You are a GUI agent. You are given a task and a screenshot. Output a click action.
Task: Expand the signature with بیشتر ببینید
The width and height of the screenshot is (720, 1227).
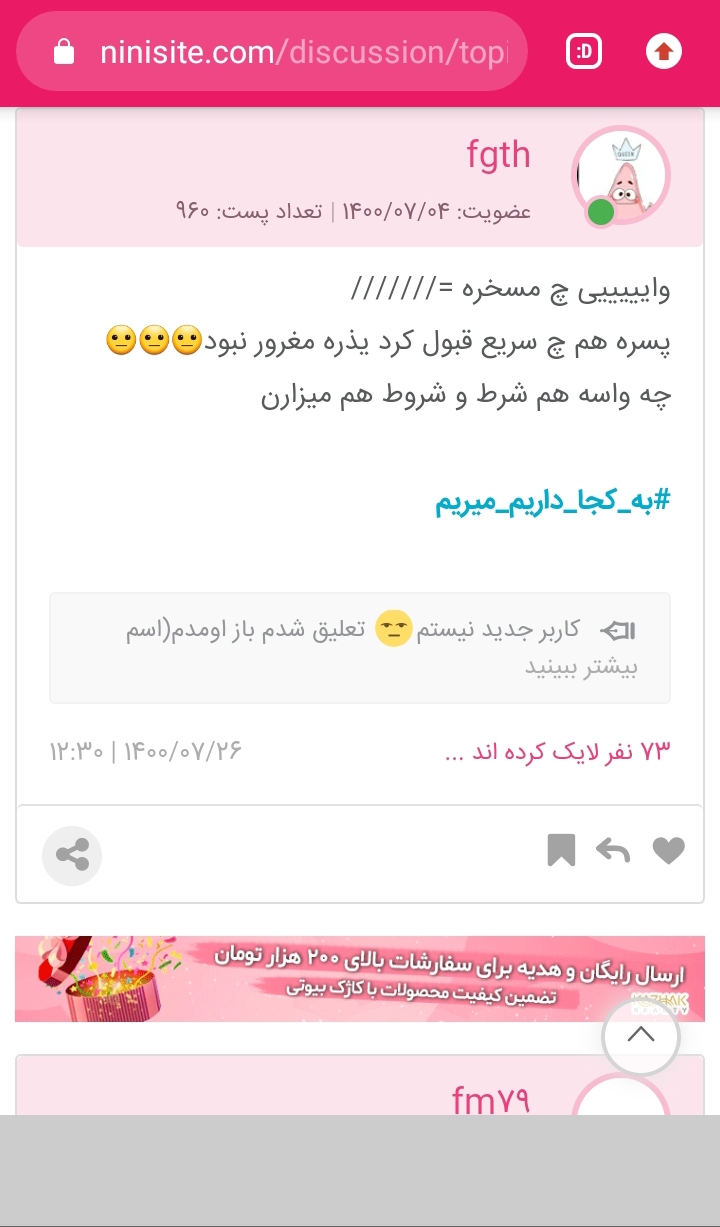(582, 667)
